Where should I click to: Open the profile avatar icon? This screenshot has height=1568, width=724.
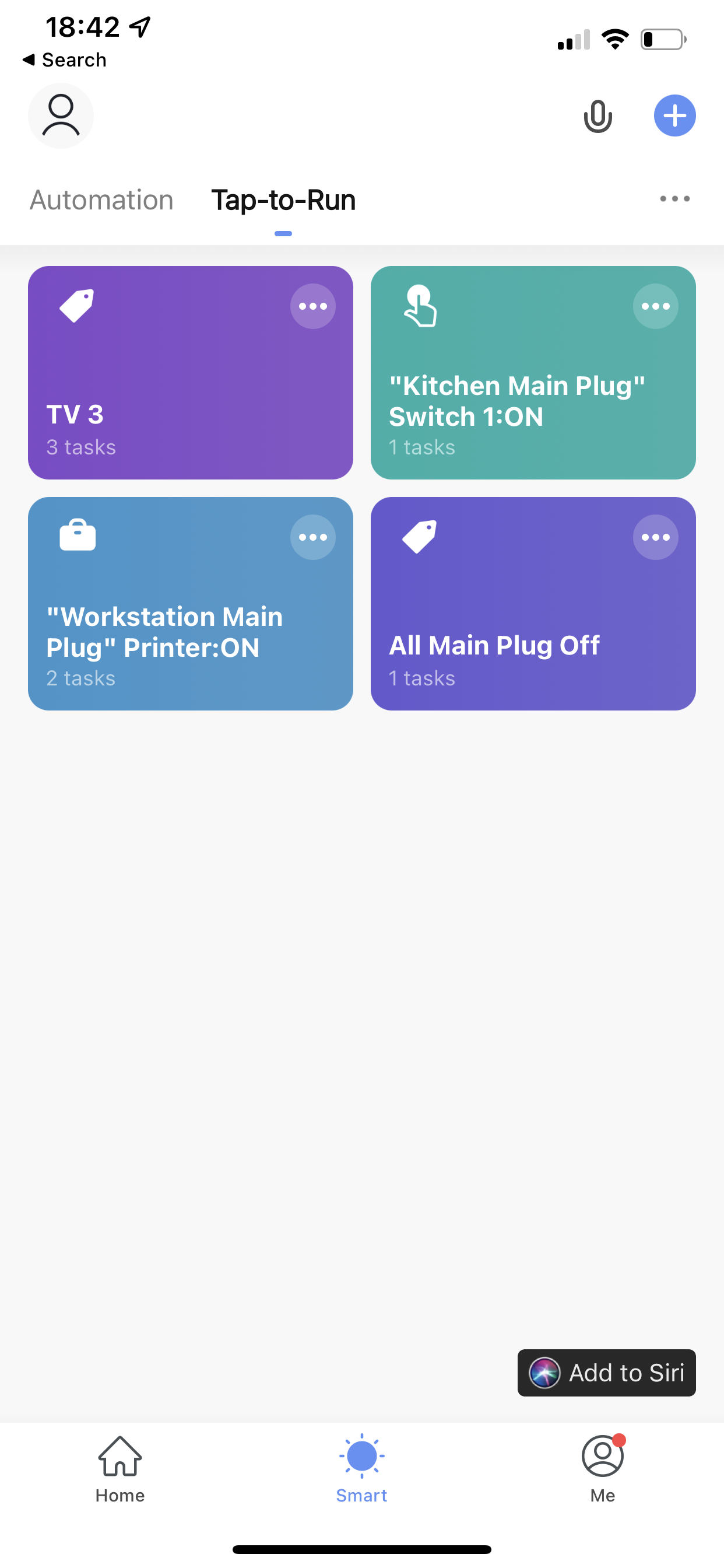tap(61, 116)
